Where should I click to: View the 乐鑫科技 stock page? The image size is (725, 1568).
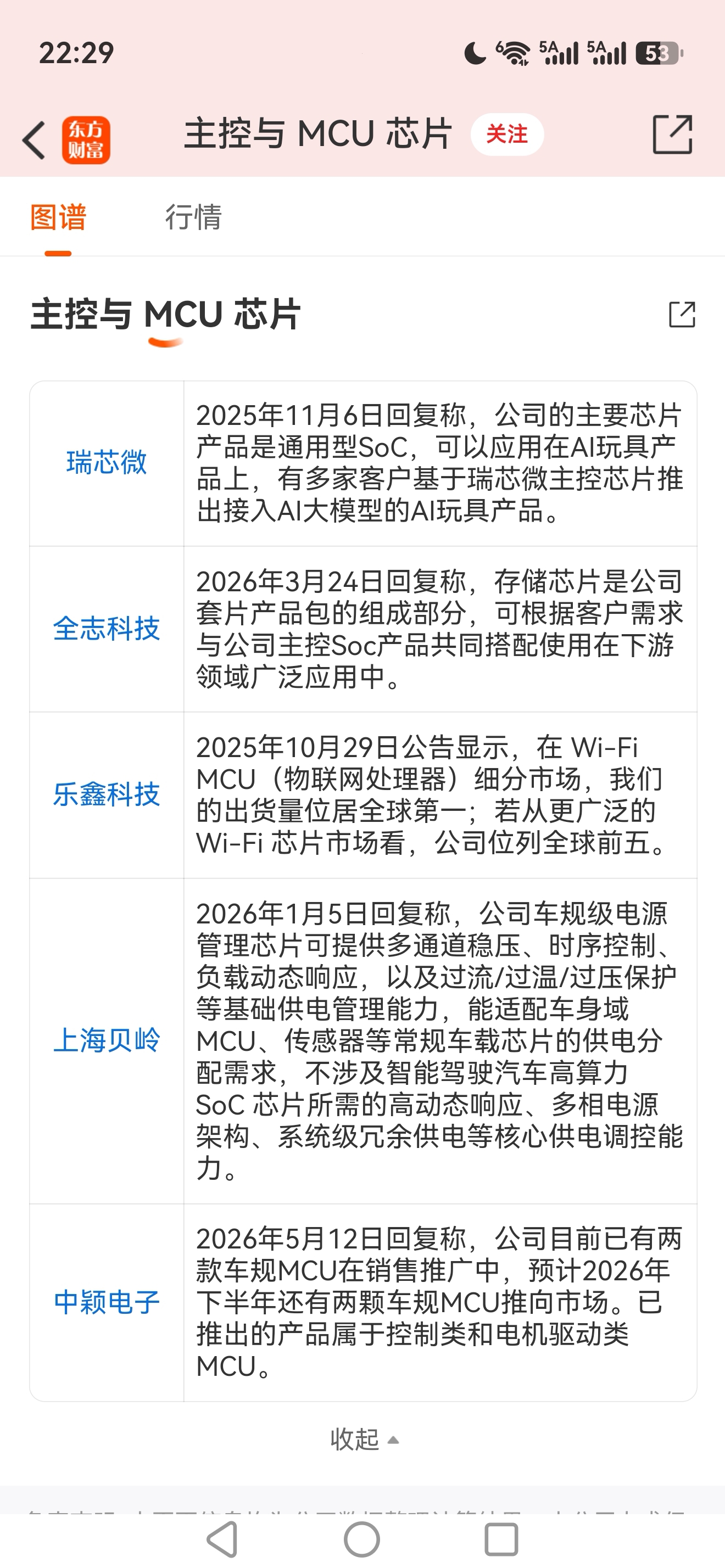[x=107, y=795]
